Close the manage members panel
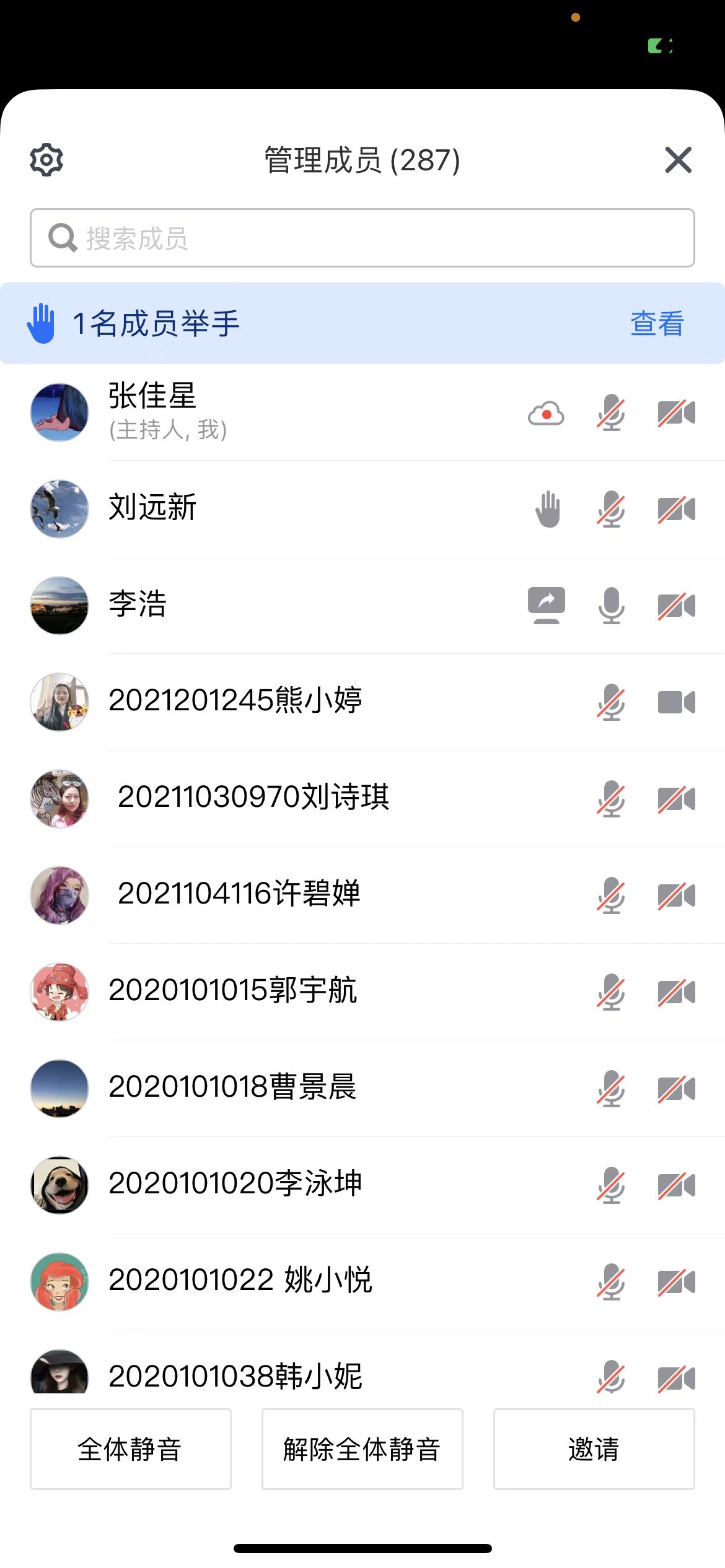 [678, 160]
